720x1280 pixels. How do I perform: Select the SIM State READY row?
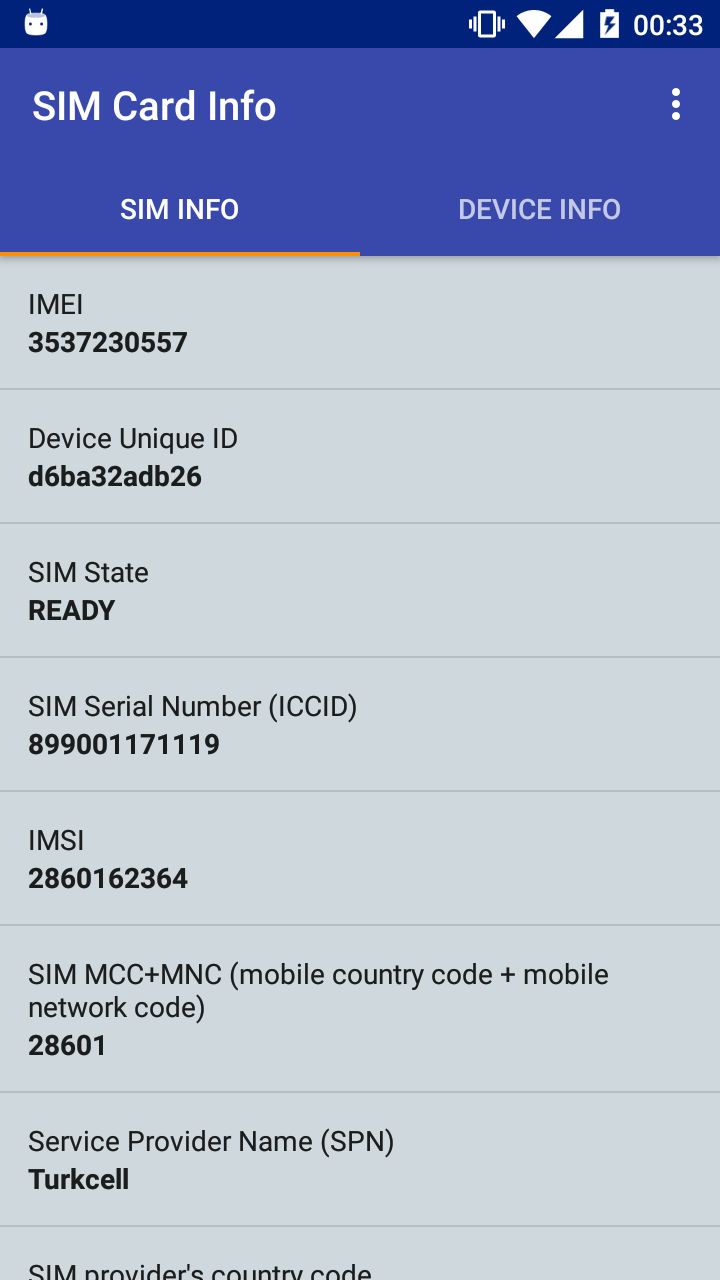point(360,590)
